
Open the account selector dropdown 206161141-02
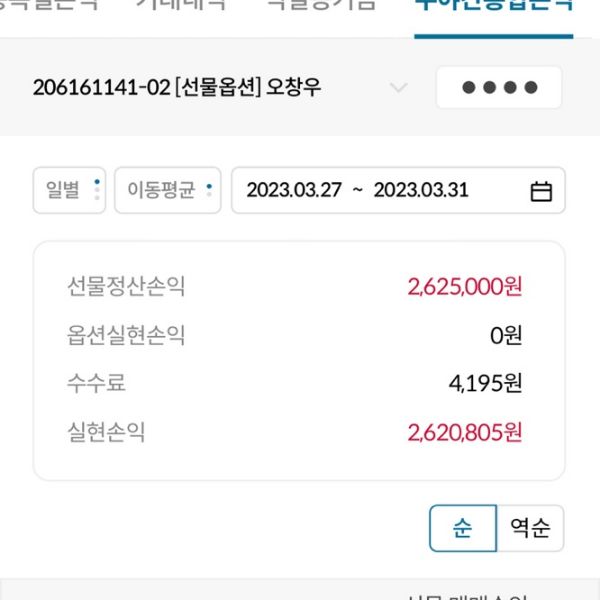pyautogui.click(x=220, y=88)
